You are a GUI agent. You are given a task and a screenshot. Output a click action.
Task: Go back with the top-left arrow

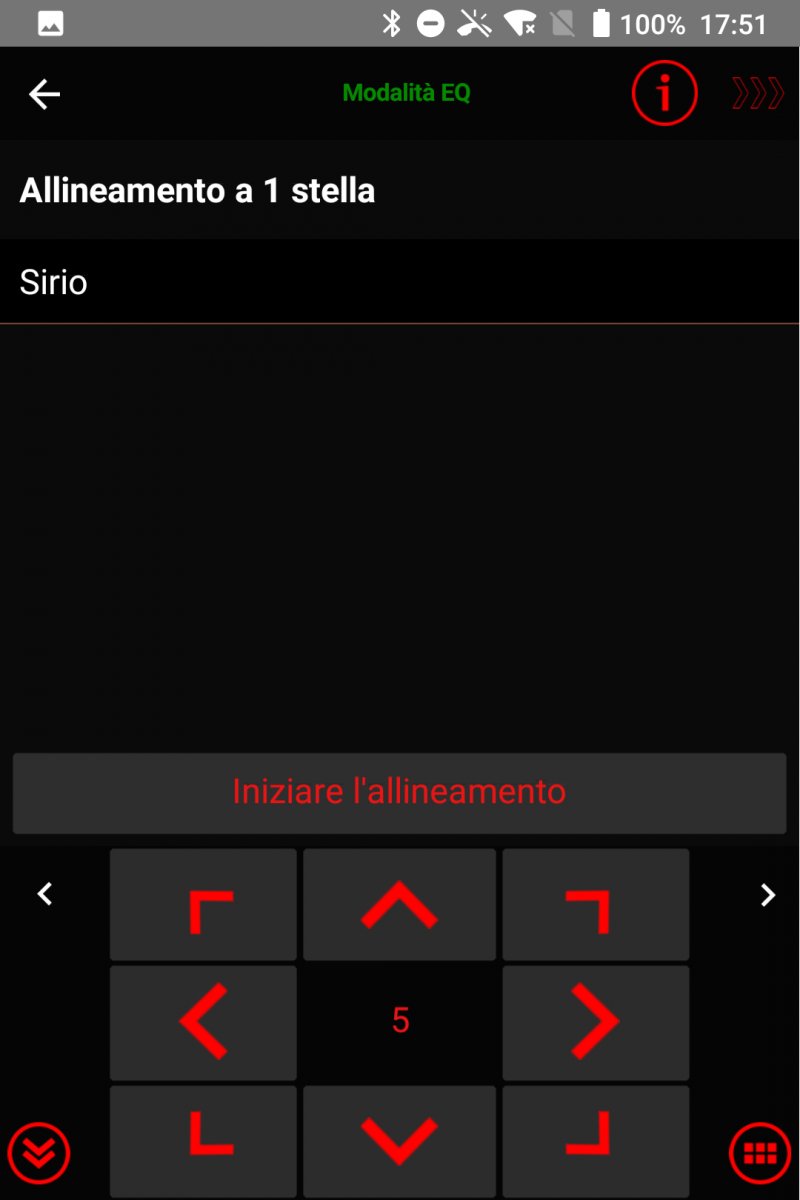pos(44,94)
